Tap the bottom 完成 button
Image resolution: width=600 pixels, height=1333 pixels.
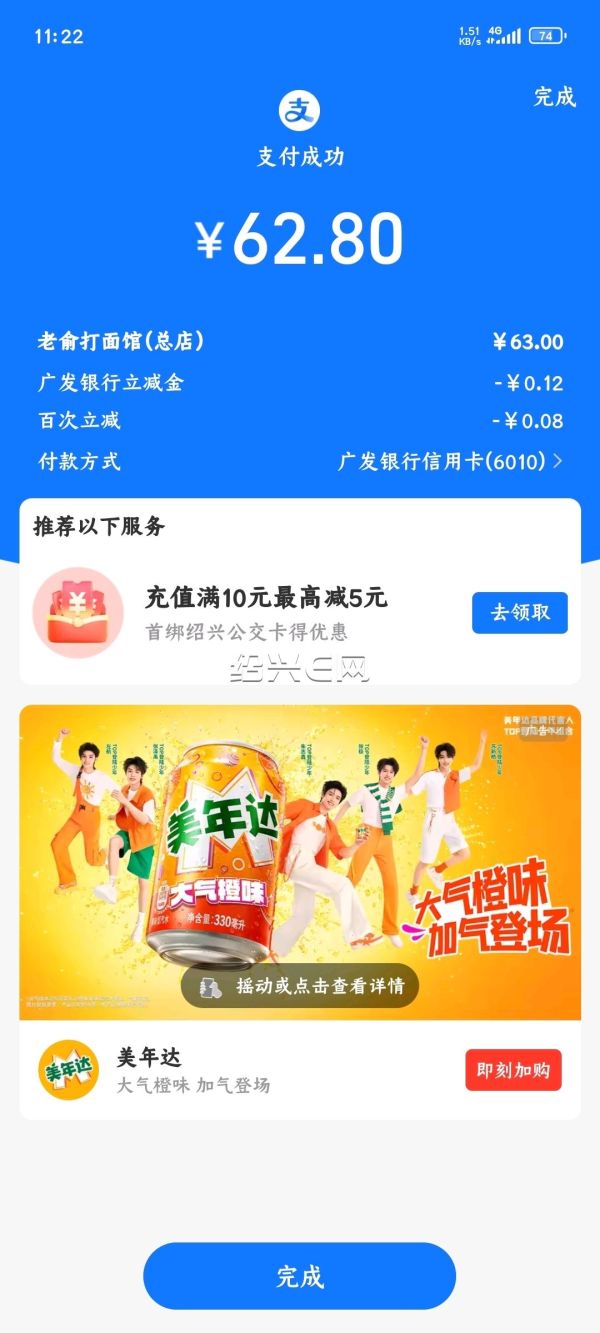point(299,1276)
